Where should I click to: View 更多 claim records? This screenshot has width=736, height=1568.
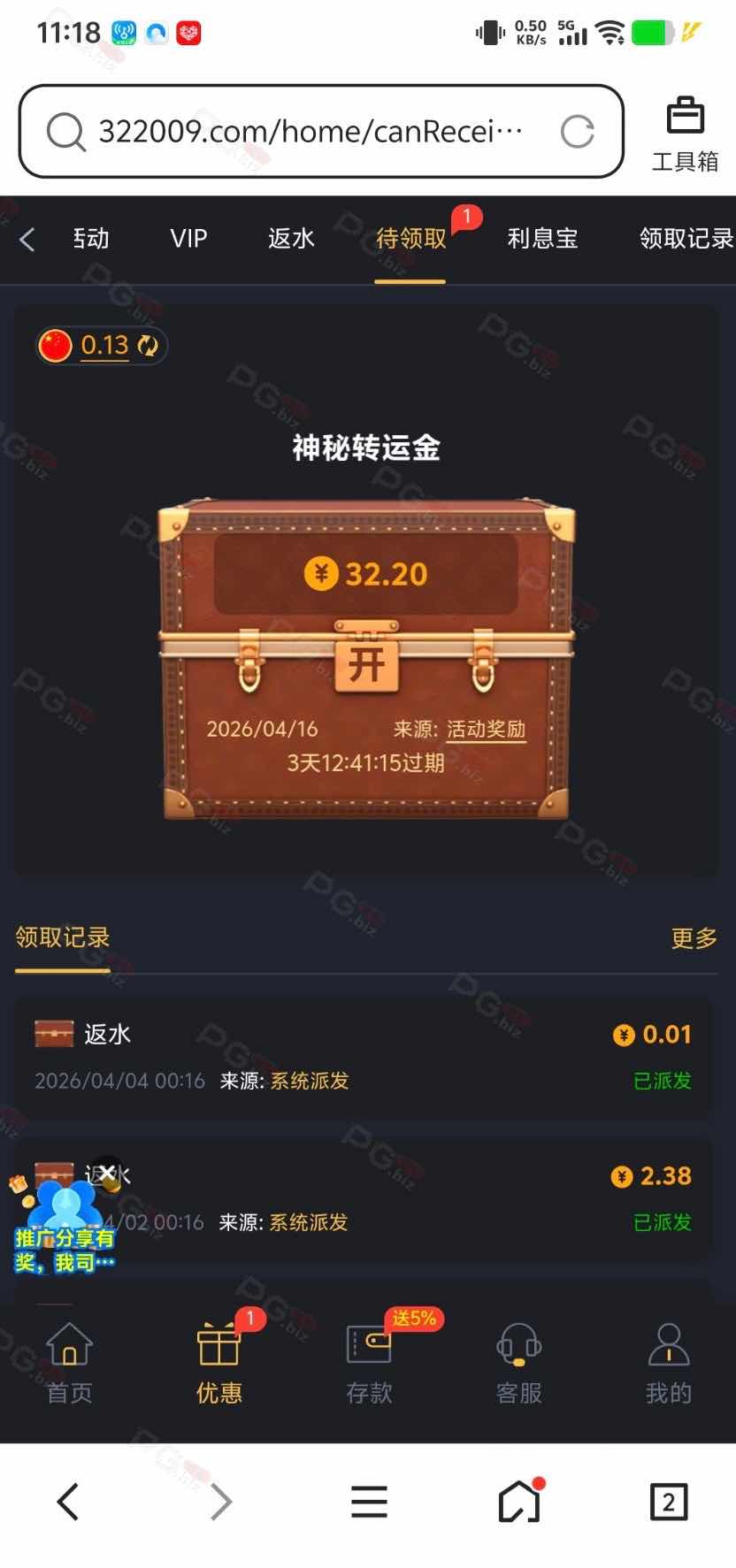click(694, 938)
